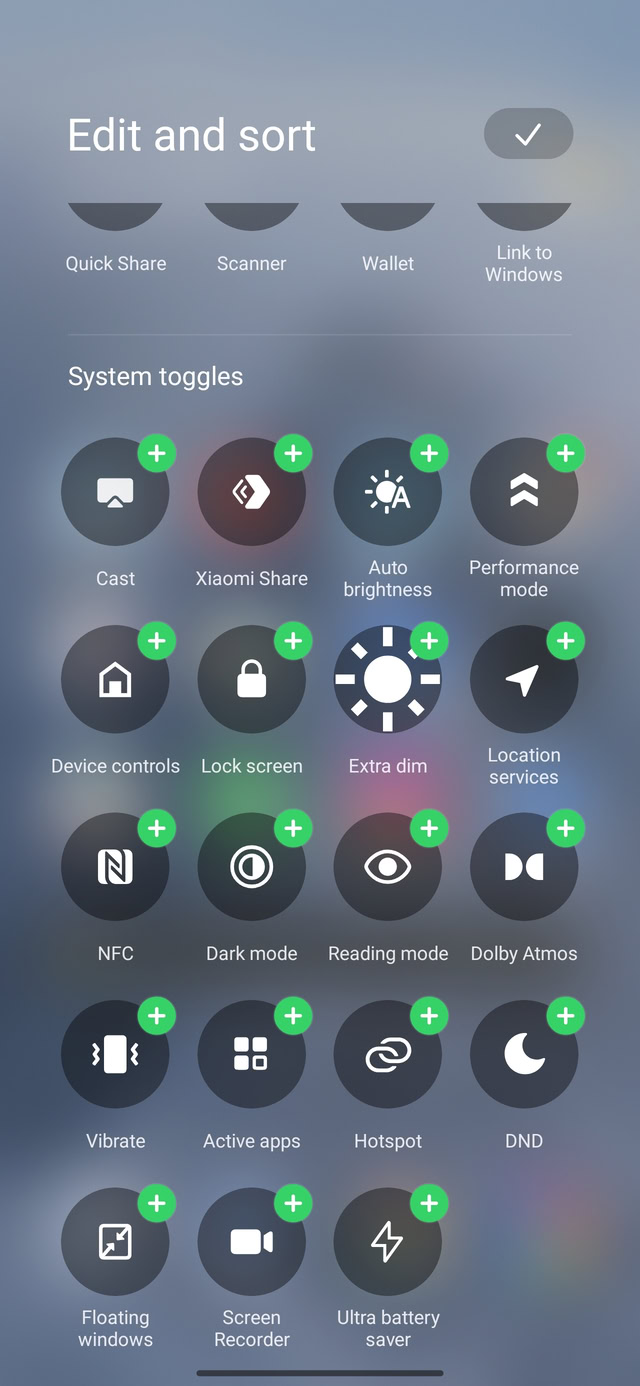Add the Extra dim toggle
Screen dimensions: 640x1386
click(x=429, y=641)
